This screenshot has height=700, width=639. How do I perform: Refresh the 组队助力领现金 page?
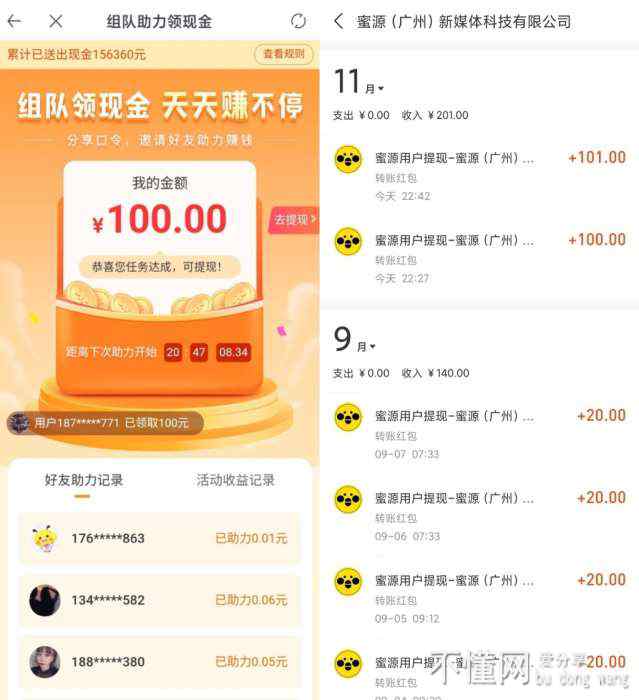coord(298,21)
